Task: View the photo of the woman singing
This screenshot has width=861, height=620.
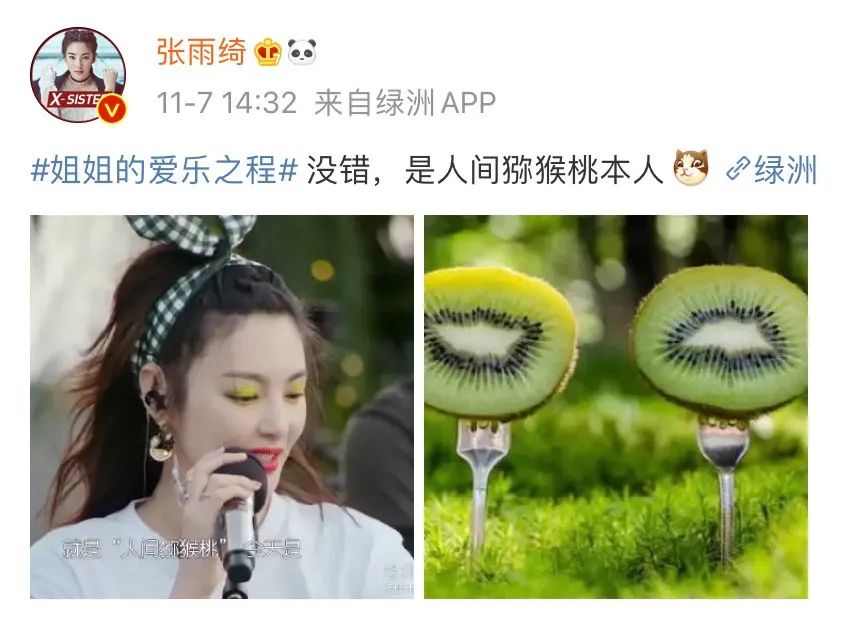Action: click(222, 407)
